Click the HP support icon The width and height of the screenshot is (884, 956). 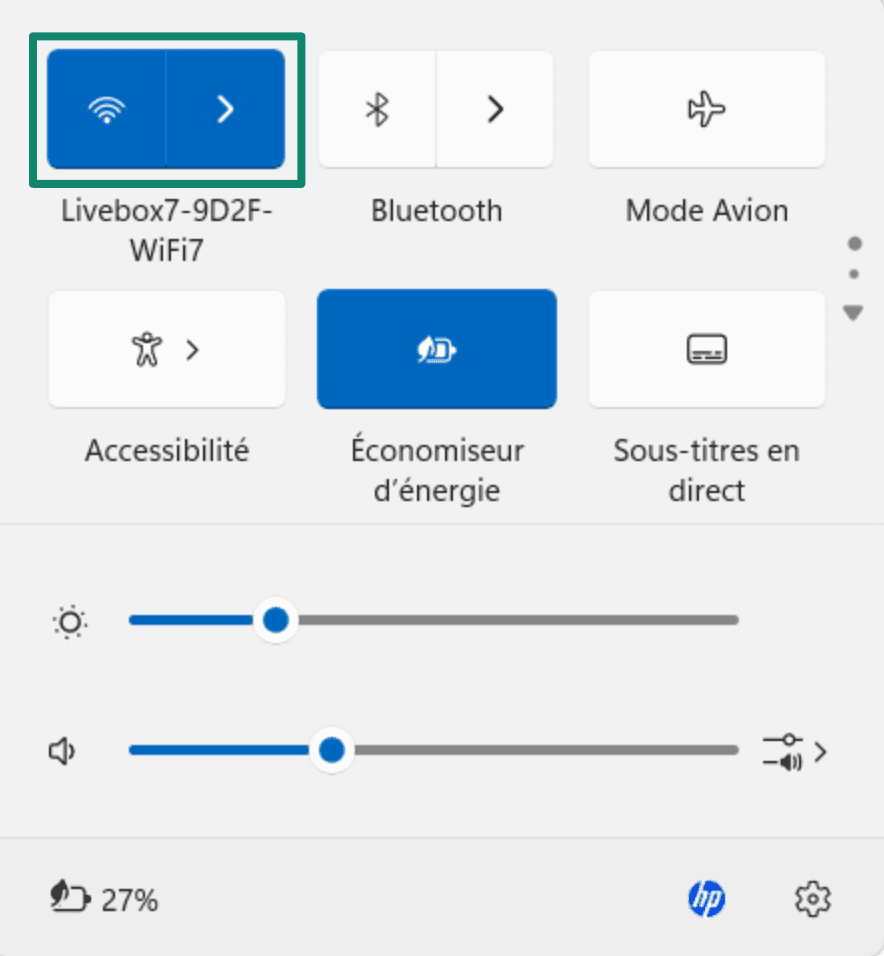pyautogui.click(x=707, y=899)
